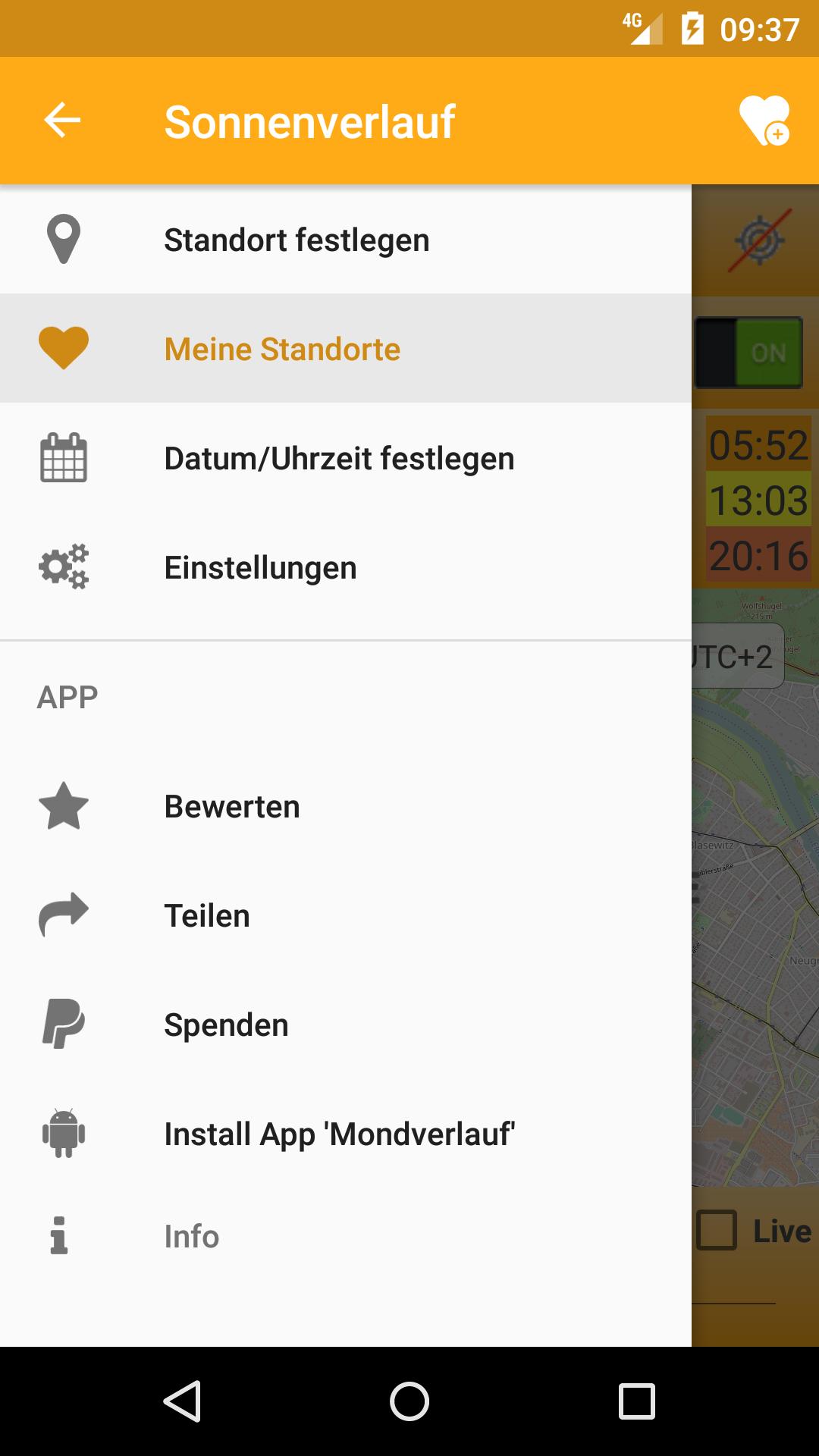Select the Standort festlegen pin icon
The width and height of the screenshot is (819, 1456).
(63, 239)
